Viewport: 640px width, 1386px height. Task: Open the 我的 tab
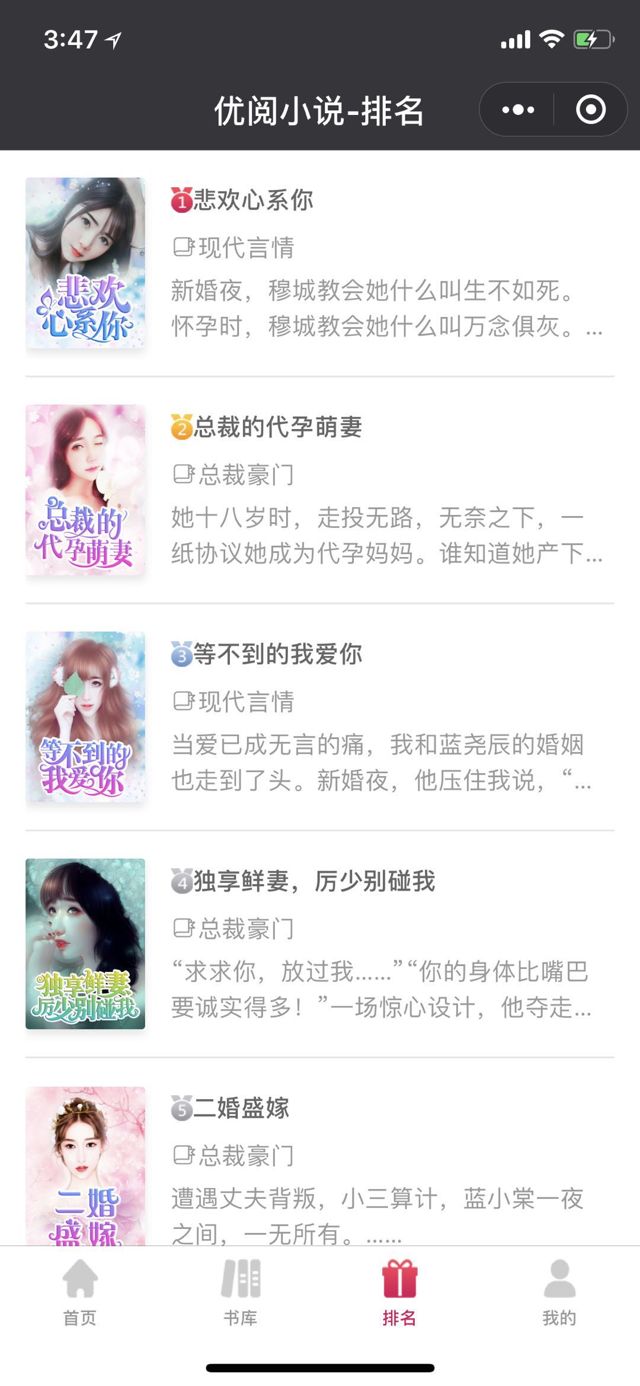point(559,1292)
